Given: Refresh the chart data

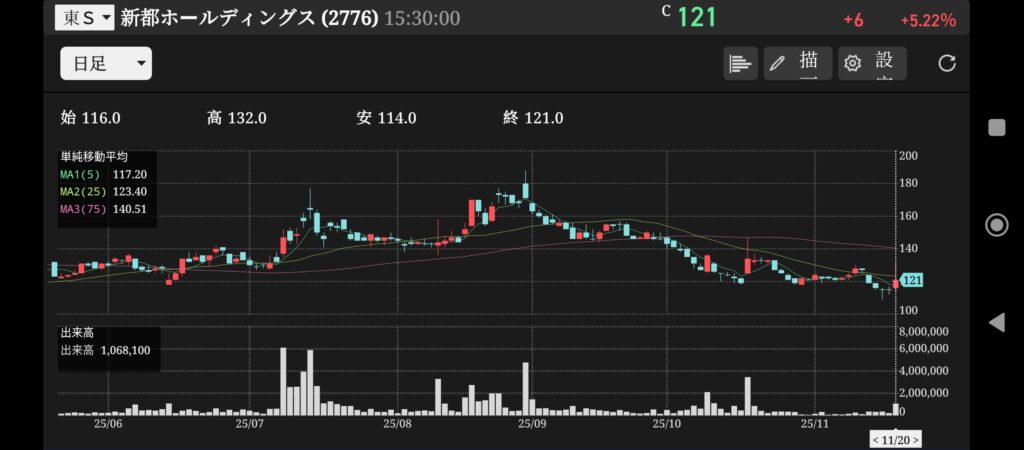Looking at the screenshot, I should coord(947,63).
